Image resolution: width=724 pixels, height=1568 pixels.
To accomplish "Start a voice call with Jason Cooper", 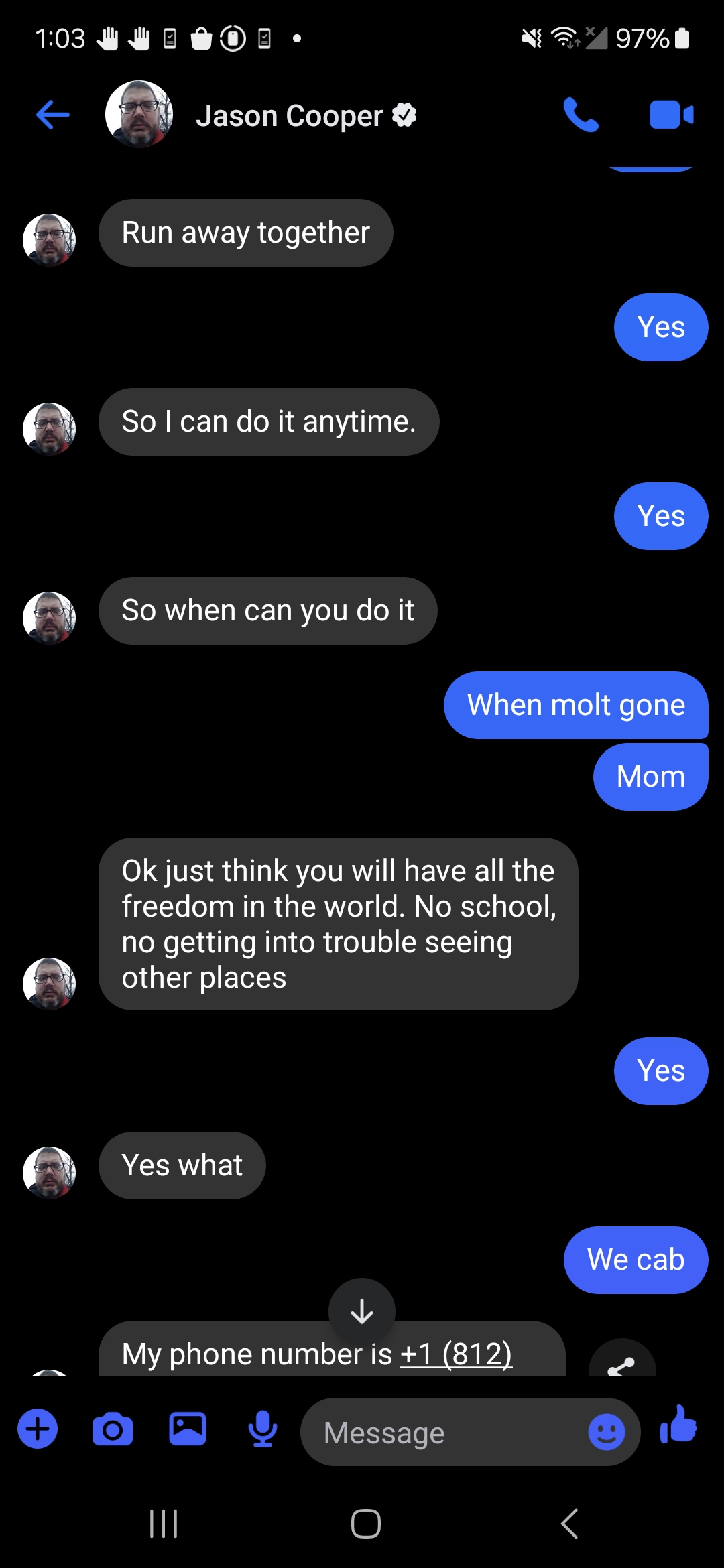I will [x=581, y=115].
